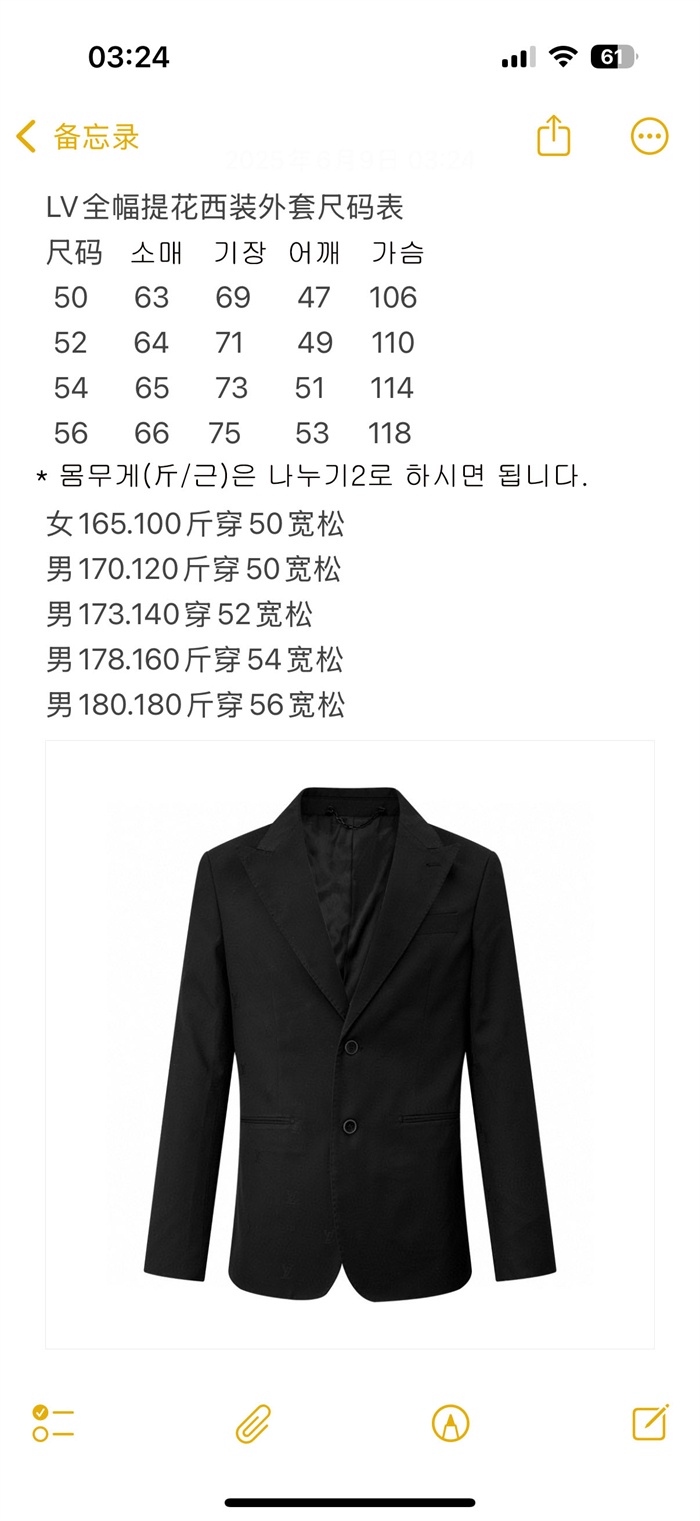Share this note
Image resolution: width=700 pixels, height=1521 pixels.
tap(553, 136)
